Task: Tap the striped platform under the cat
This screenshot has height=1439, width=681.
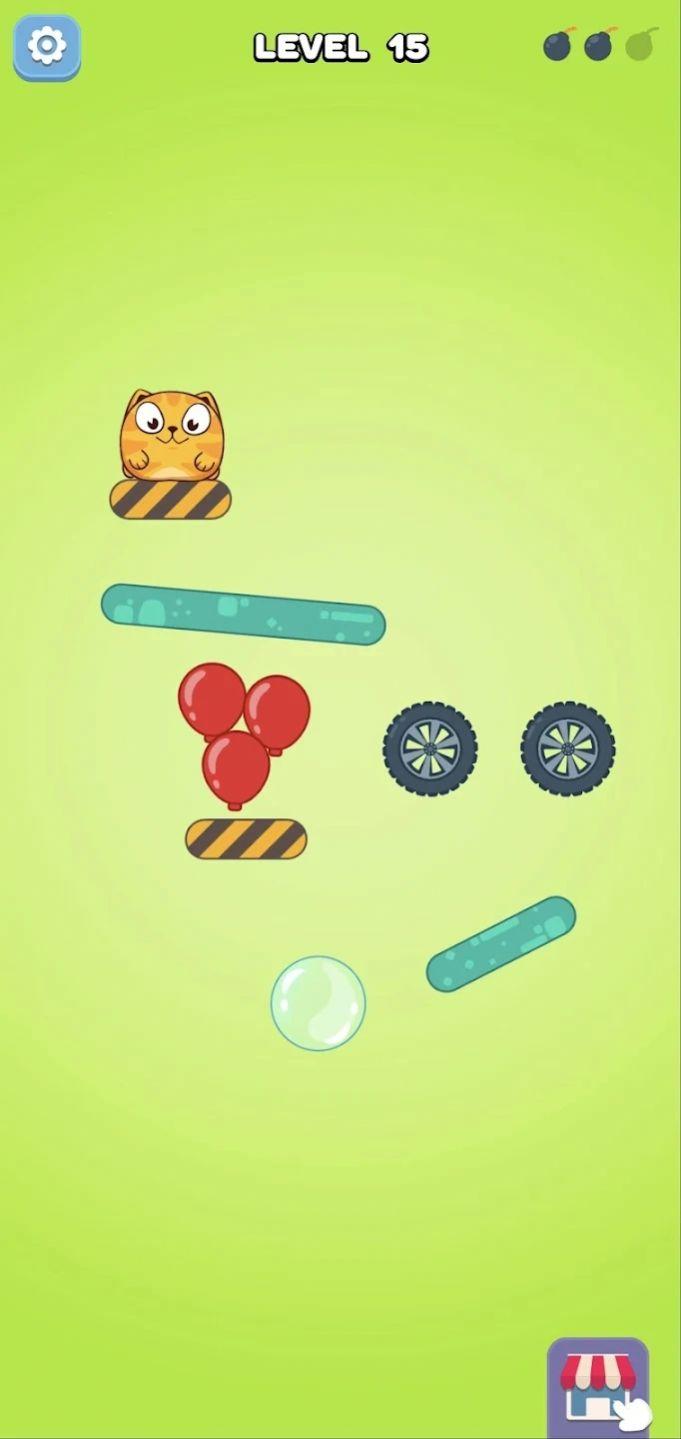Action: coord(170,499)
